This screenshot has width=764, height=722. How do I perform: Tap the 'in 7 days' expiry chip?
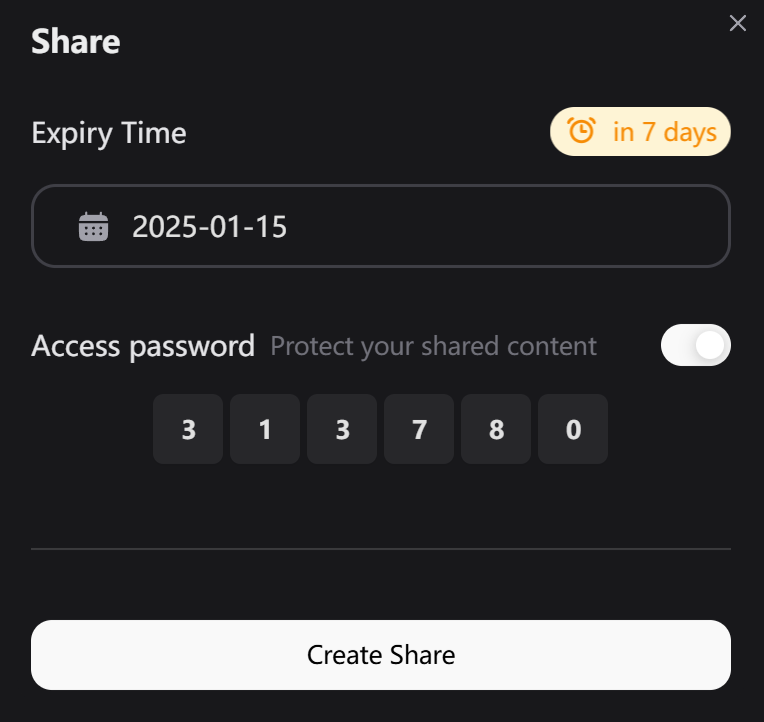tap(640, 132)
